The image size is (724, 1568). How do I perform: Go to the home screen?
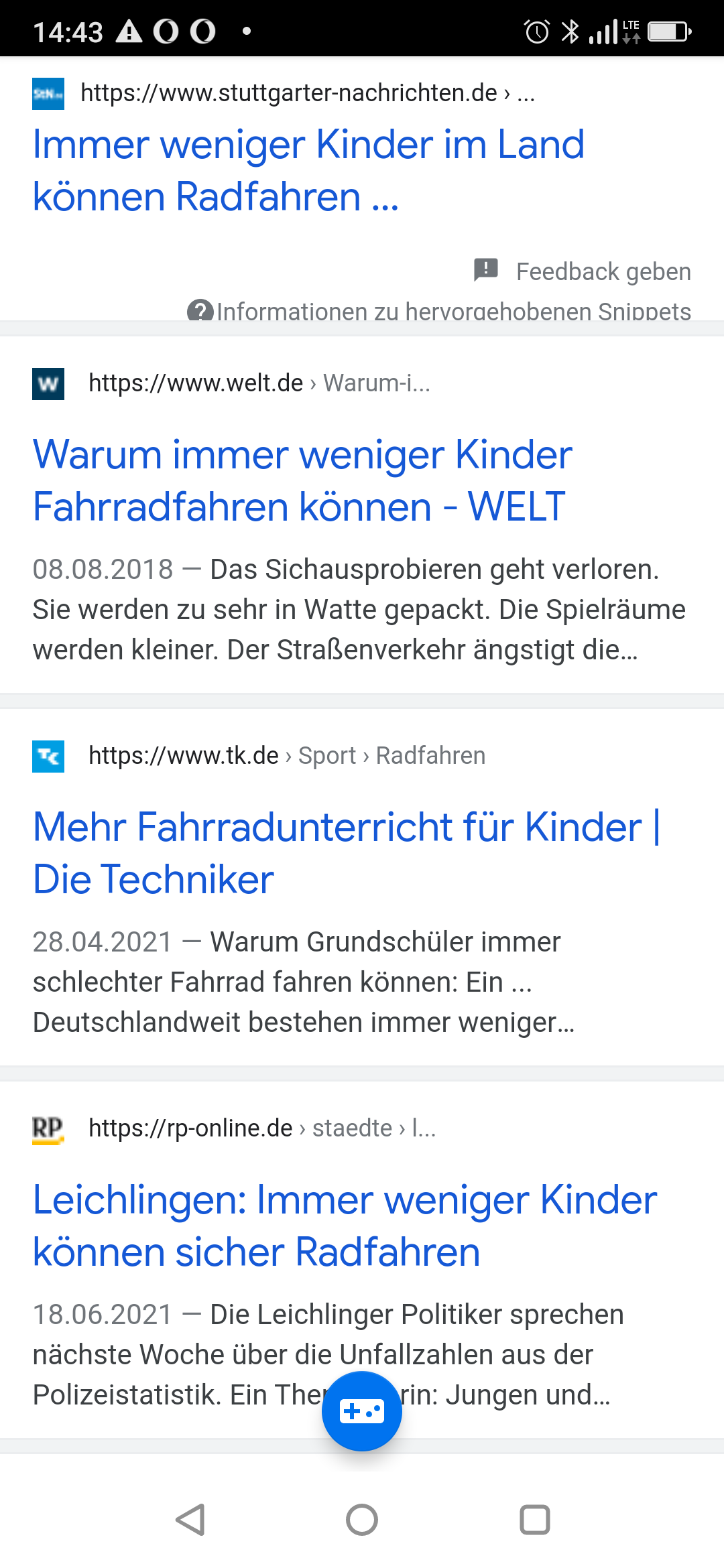(362, 1520)
